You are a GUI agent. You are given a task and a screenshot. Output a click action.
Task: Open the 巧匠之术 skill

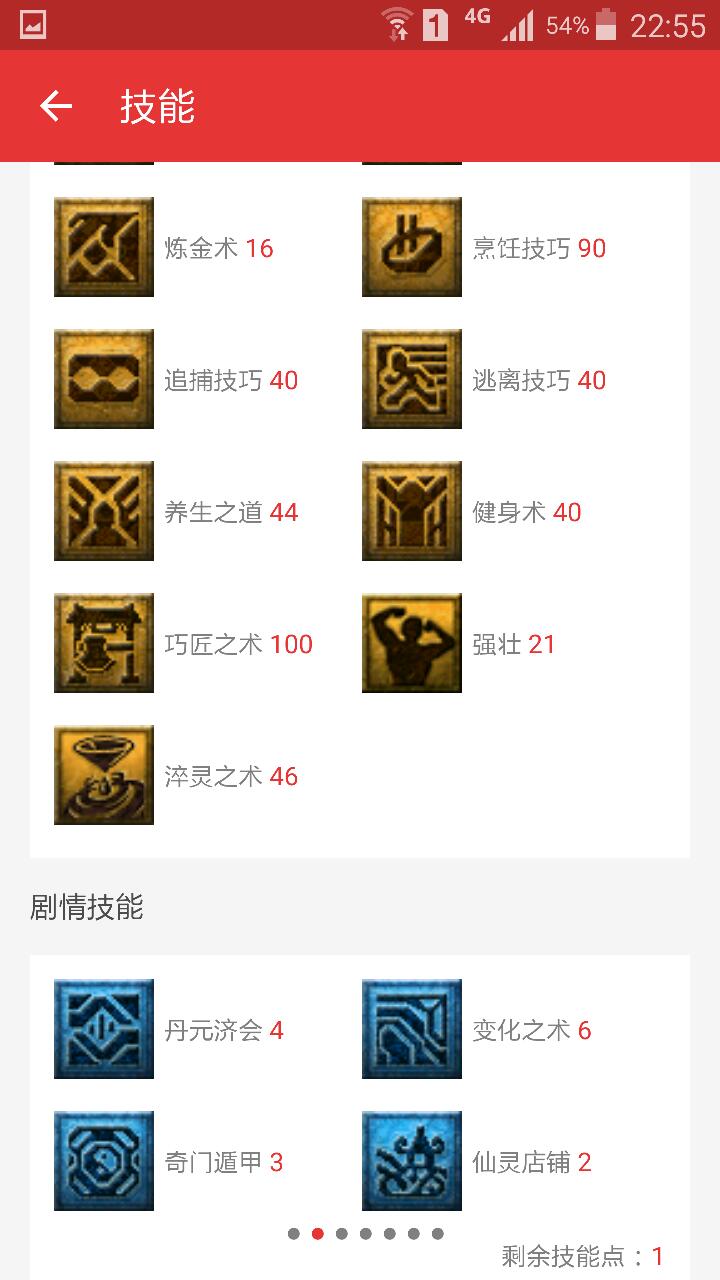click(x=104, y=643)
